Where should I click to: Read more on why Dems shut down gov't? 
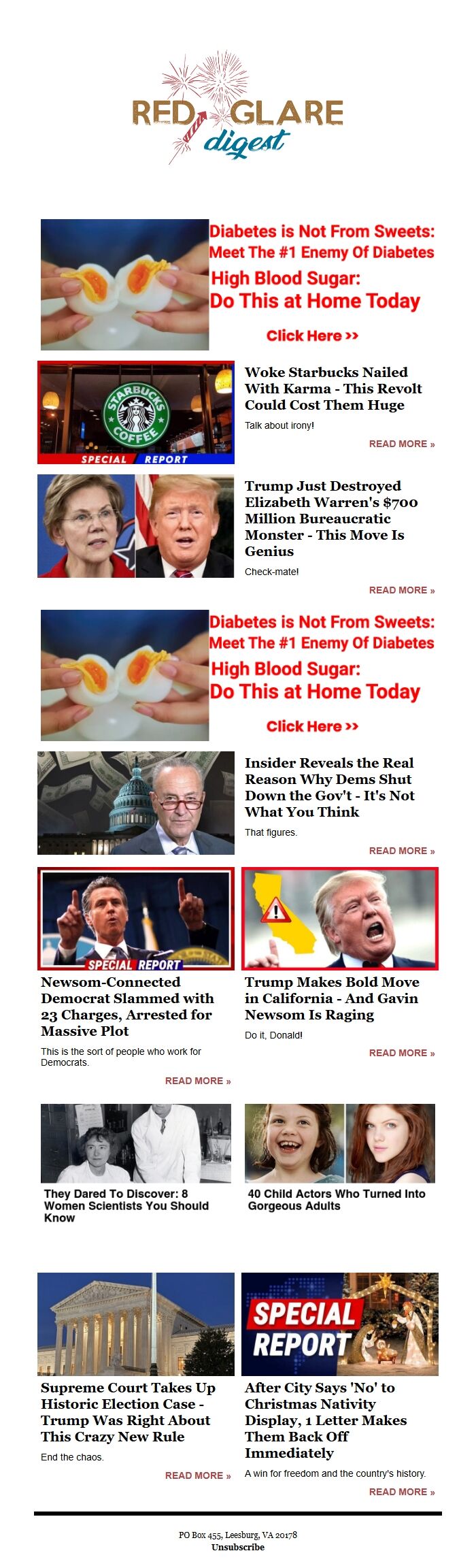(x=401, y=851)
